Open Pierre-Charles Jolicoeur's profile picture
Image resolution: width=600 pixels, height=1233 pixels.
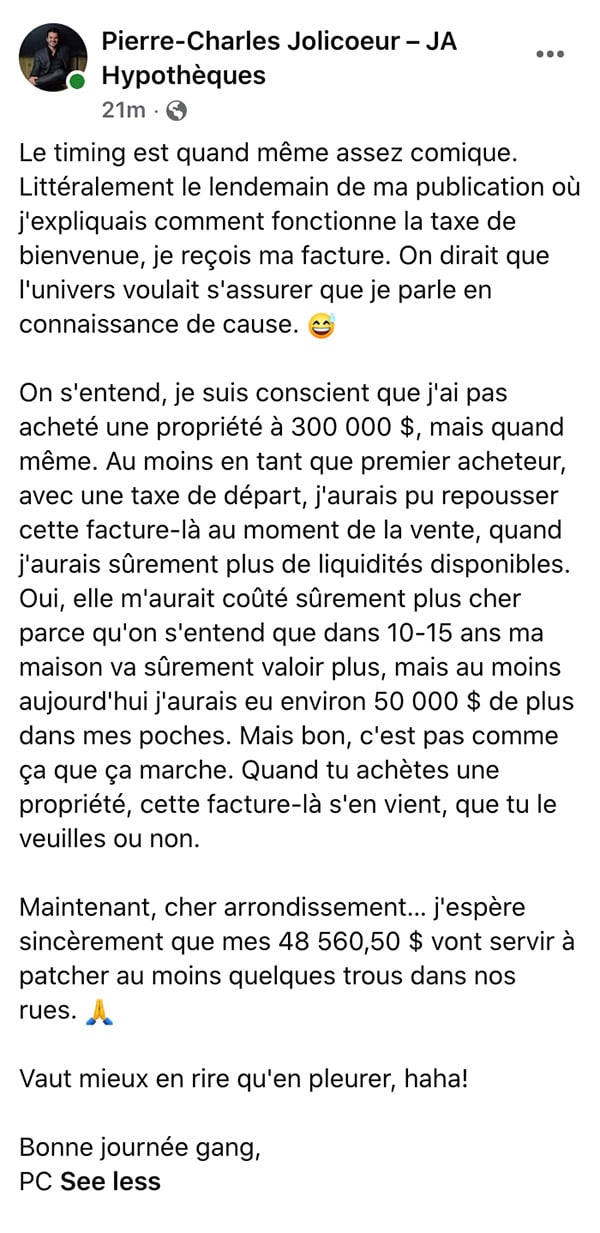tap(53, 56)
